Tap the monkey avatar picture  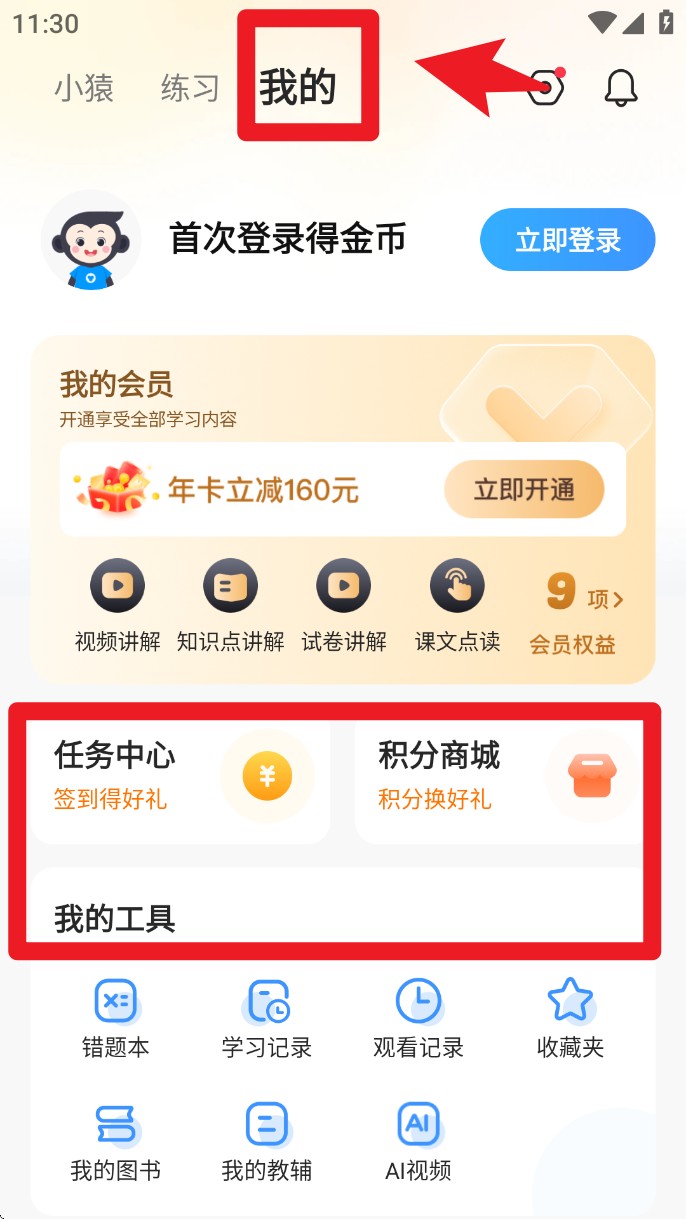click(x=91, y=241)
